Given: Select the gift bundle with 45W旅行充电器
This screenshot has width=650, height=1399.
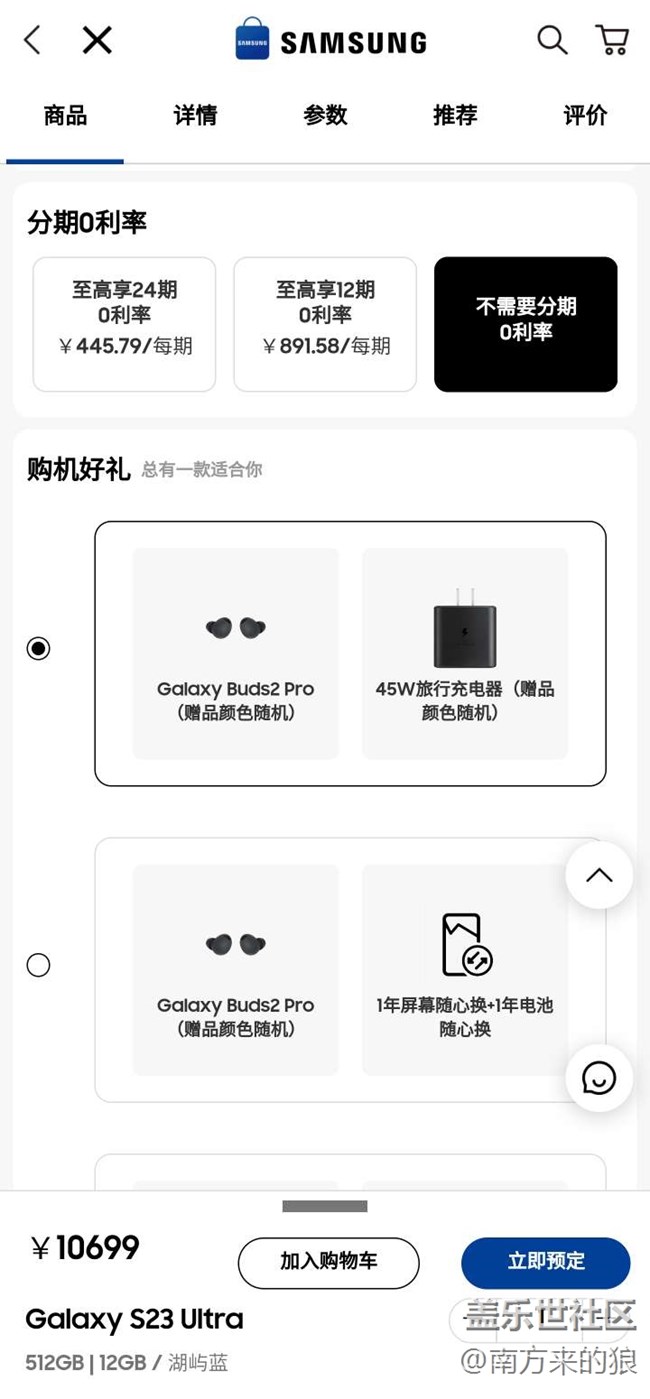Looking at the screenshot, I should pyautogui.click(x=38, y=649).
